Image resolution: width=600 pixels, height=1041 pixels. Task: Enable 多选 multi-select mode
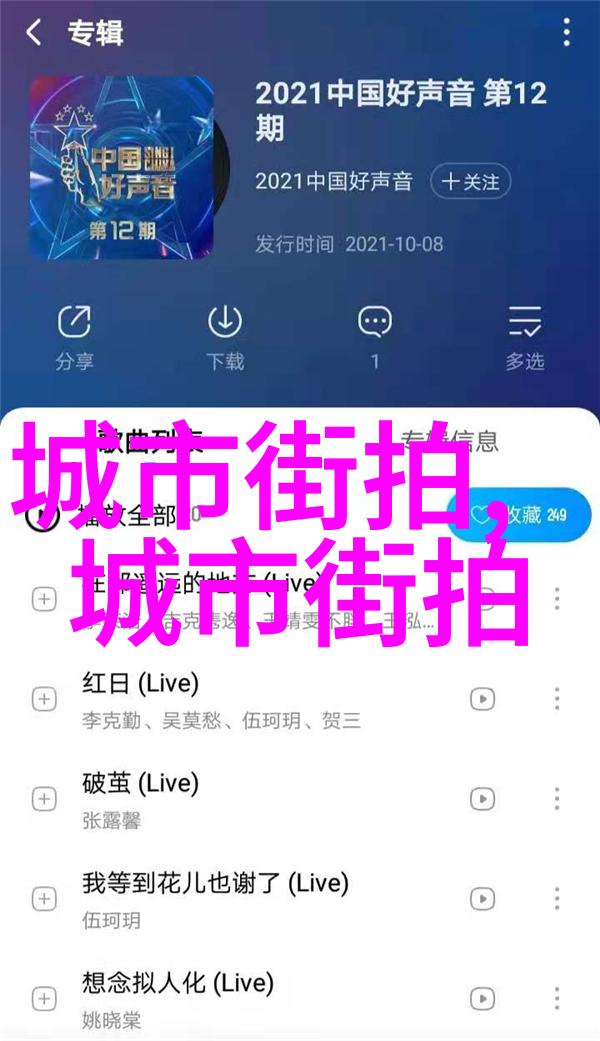point(524,335)
